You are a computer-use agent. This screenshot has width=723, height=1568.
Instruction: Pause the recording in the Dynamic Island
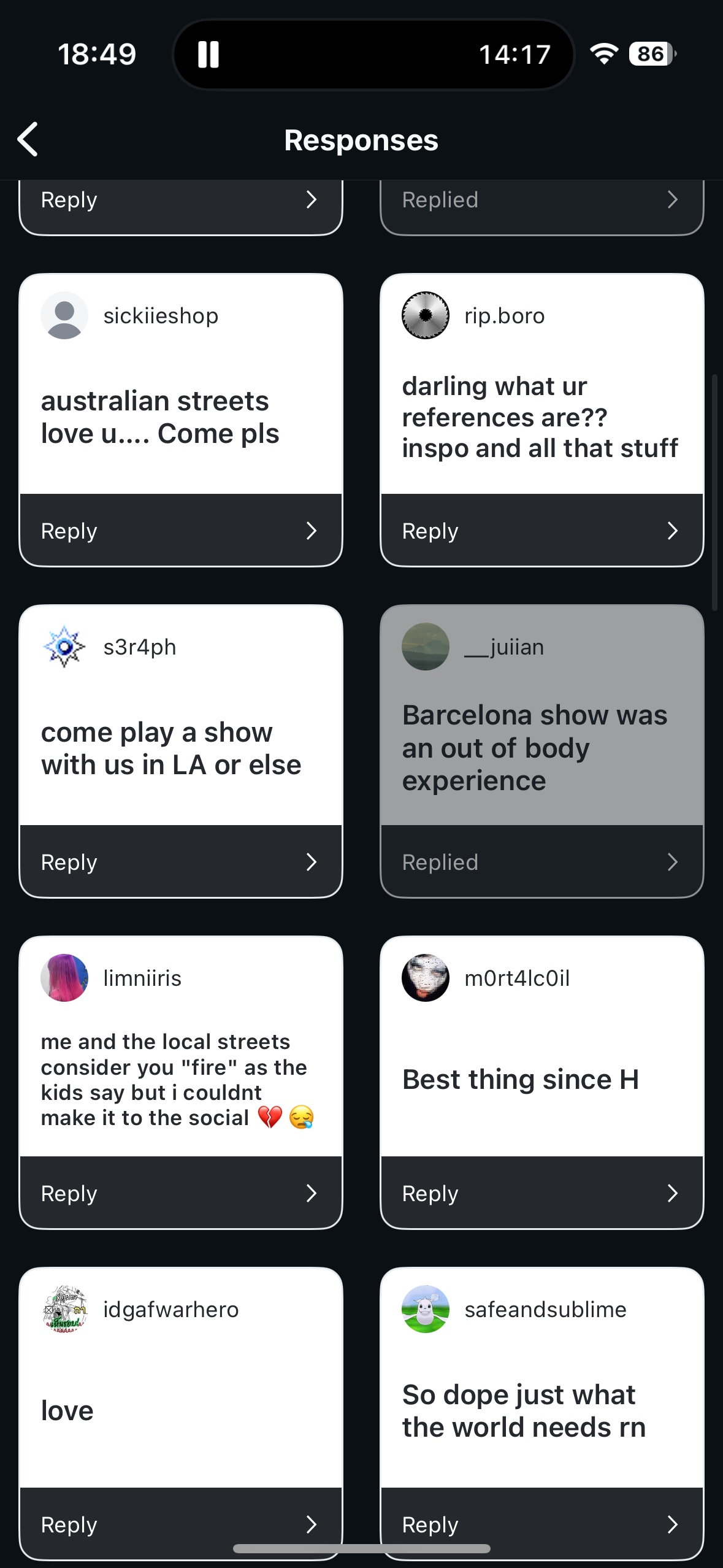pos(208,55)
